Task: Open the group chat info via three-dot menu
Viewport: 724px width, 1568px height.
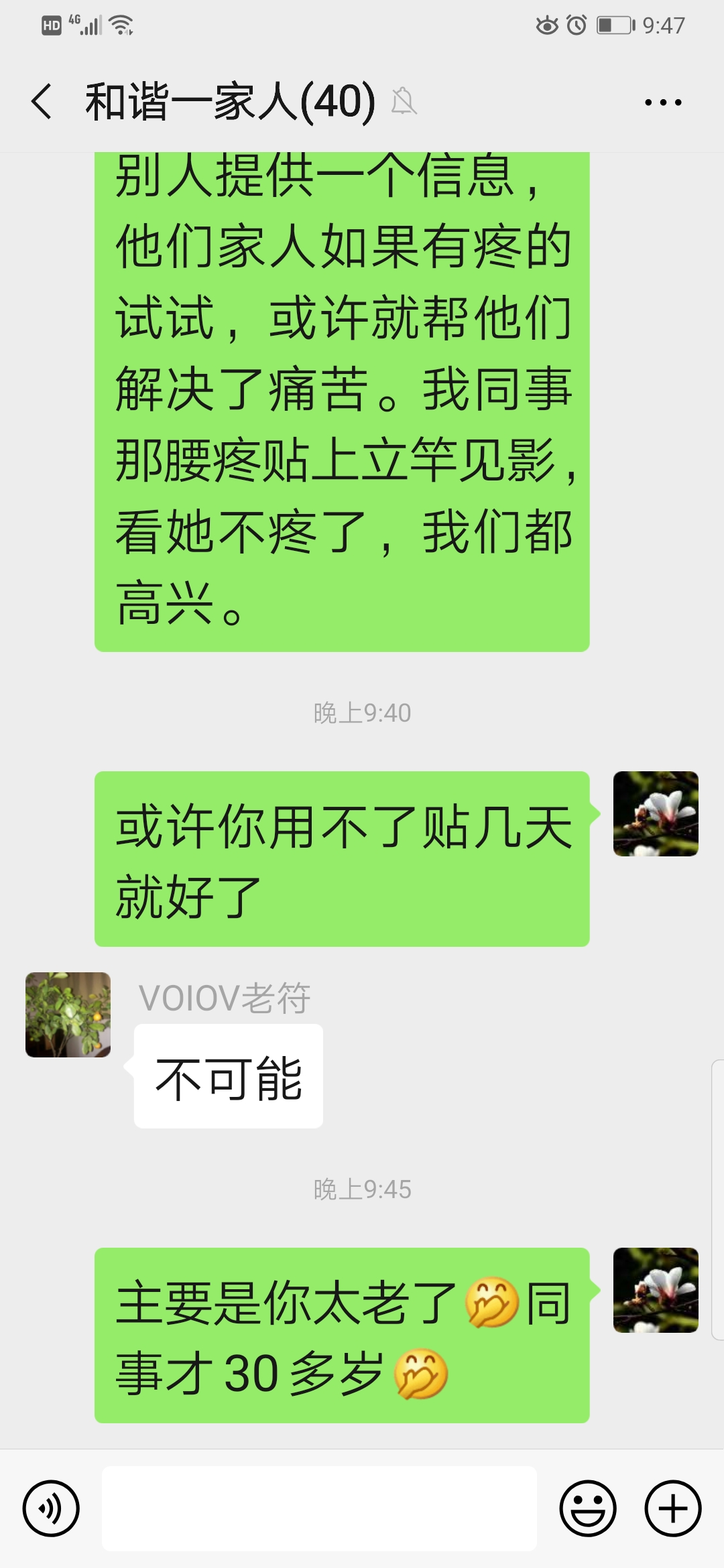Action: tap(662, 103)
